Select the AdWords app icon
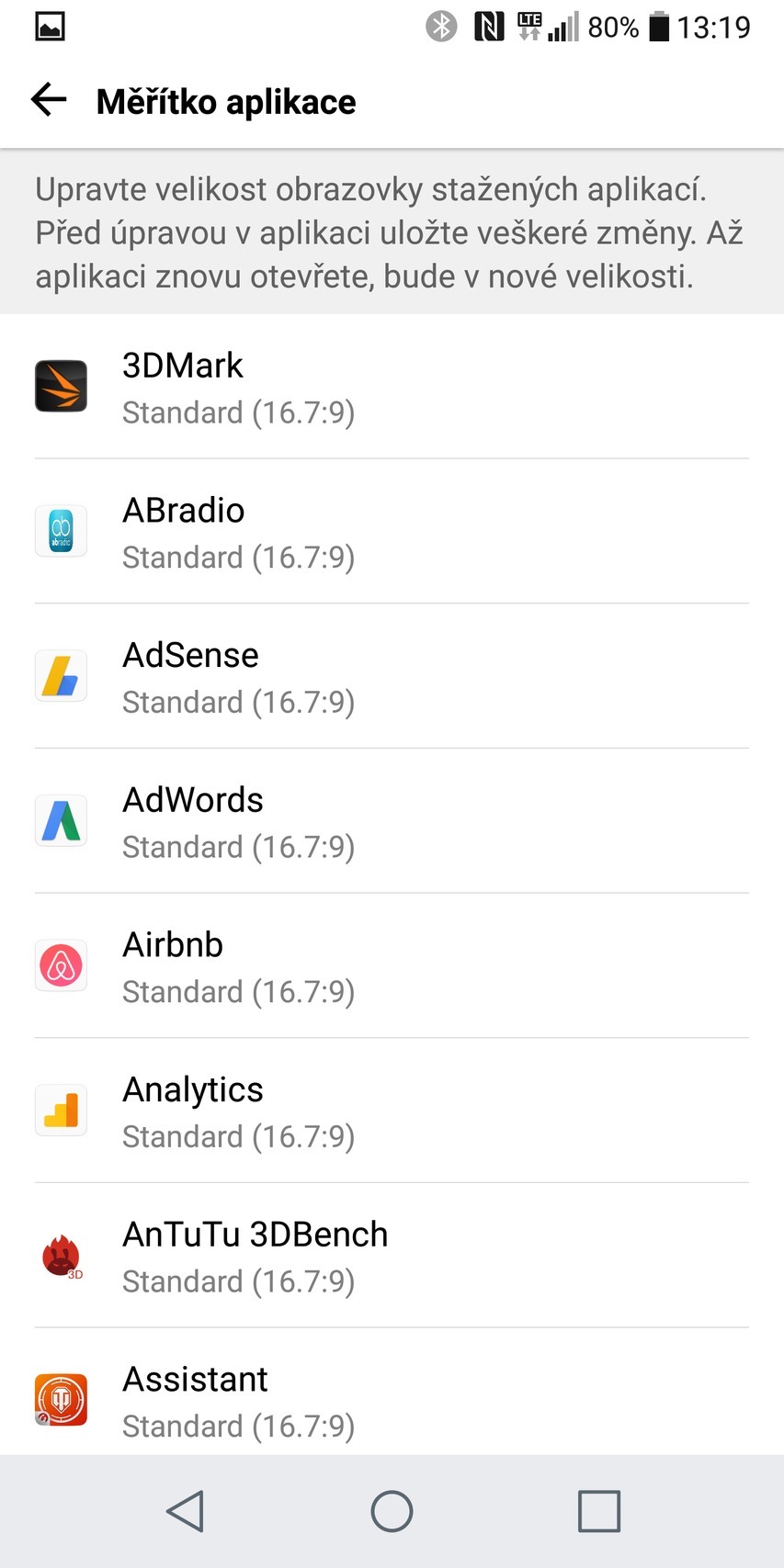This screenshot has width=784, height=1568. point(60,819)
